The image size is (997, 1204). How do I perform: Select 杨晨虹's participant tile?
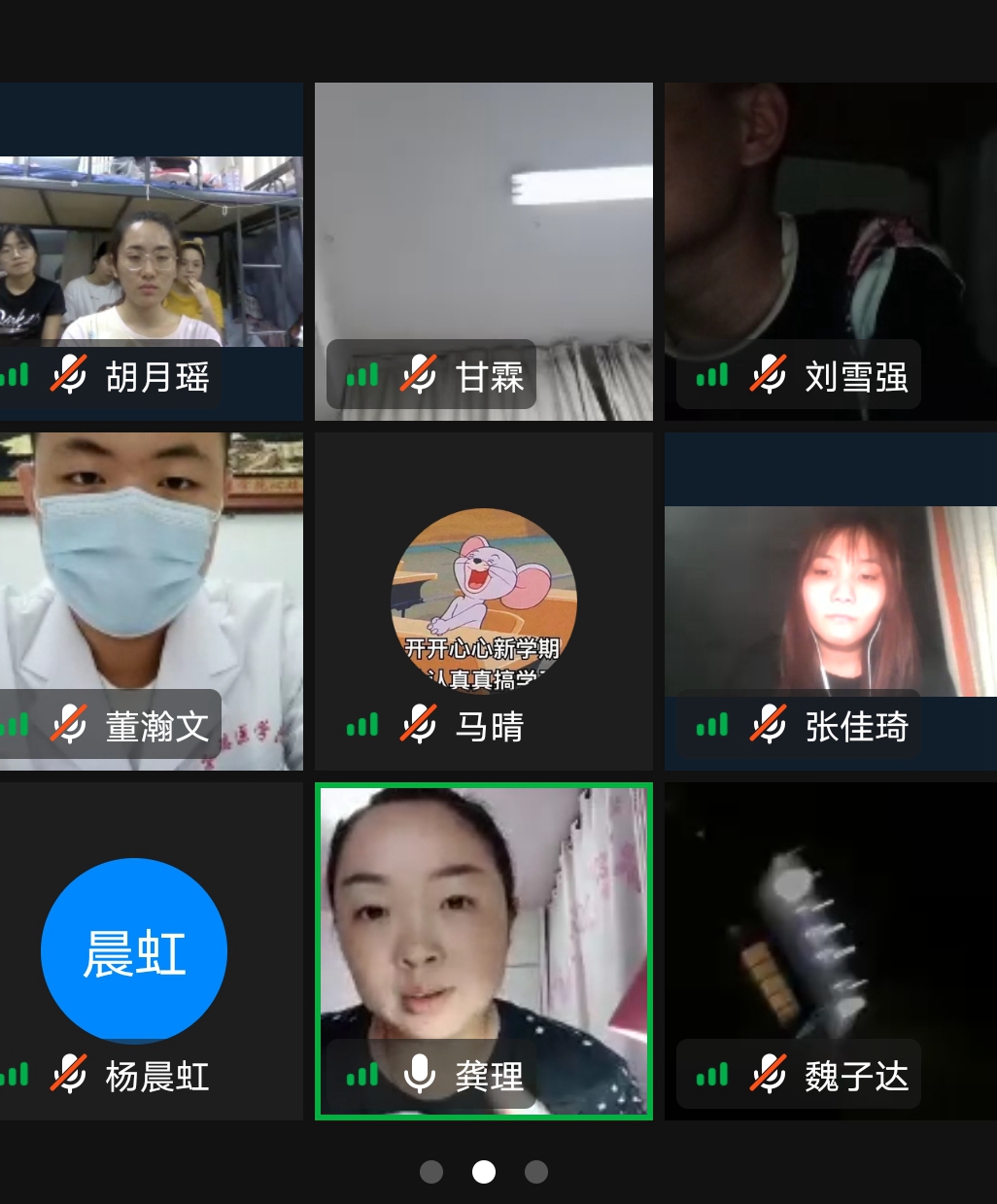point(151,950)
